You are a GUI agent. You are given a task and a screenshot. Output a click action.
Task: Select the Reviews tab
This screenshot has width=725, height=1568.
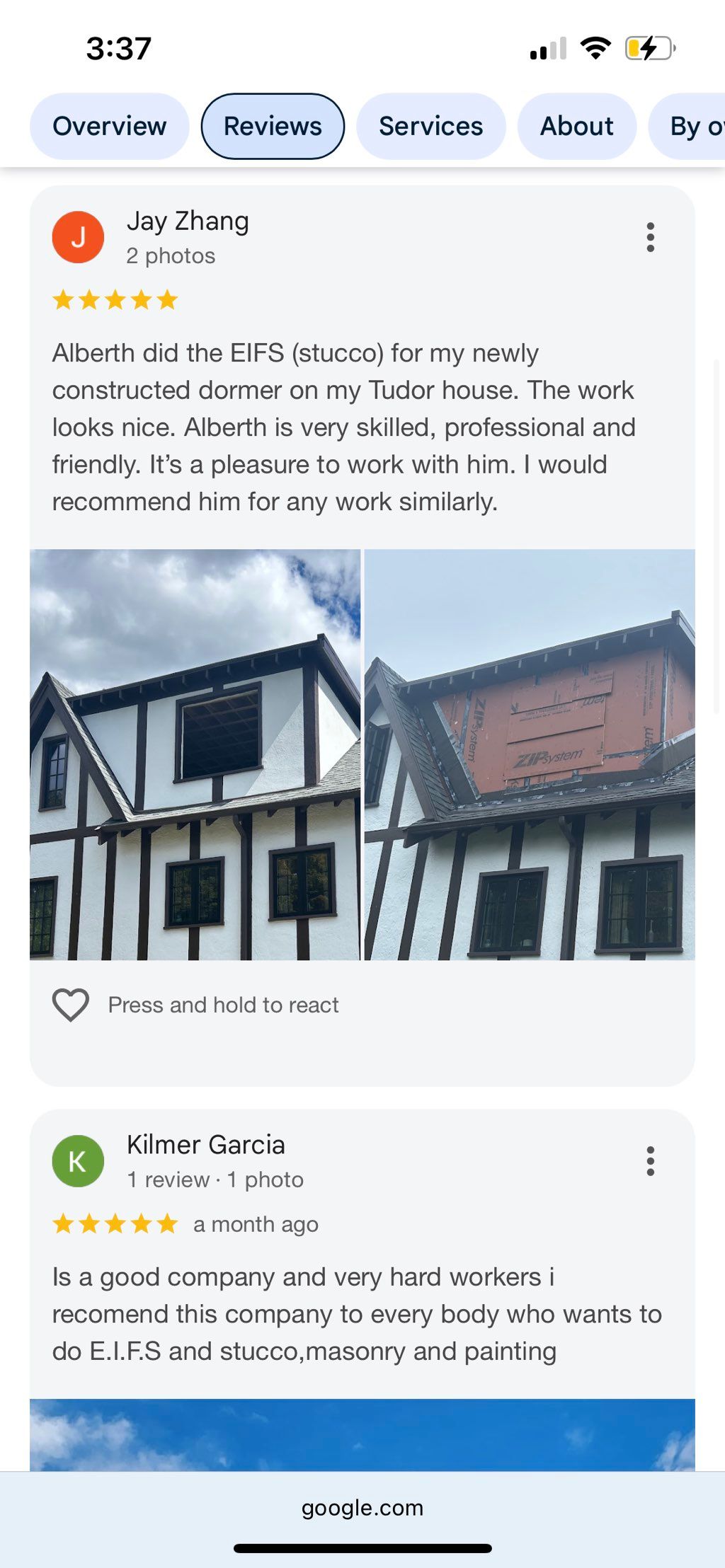tap(273, 126)
